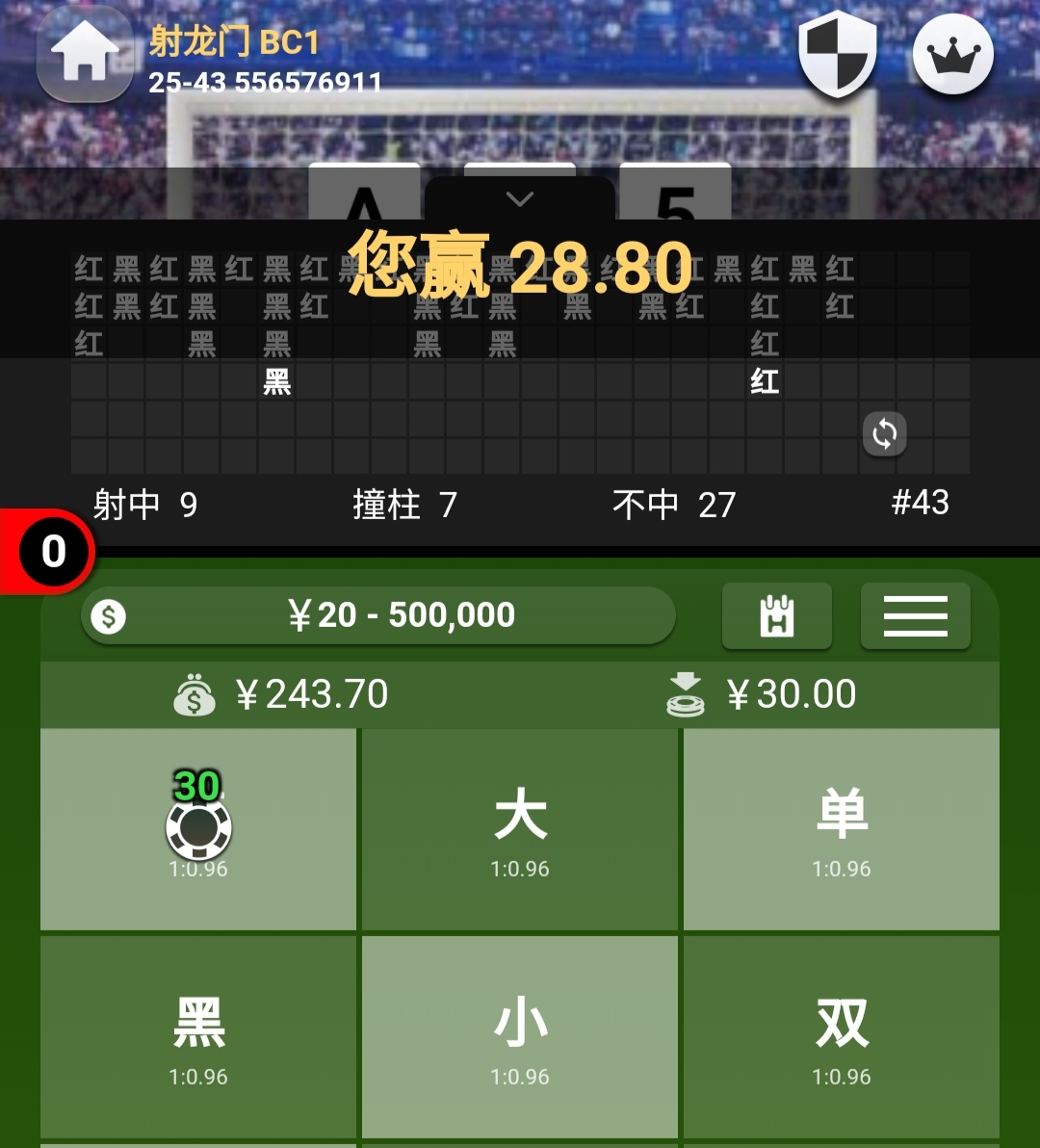The image size is (1040, 1148).
Task: Open the castle icon button
Action: (776, 615)
